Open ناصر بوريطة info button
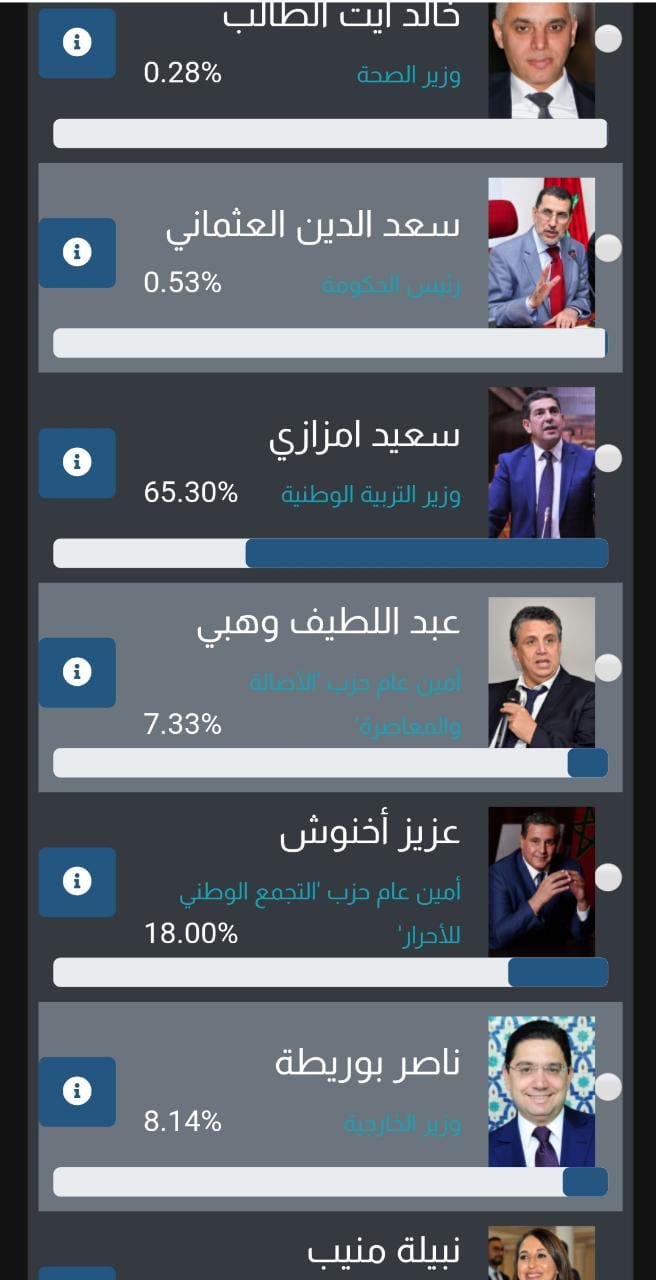656x1280 pixels. [x=77, y=1091]
